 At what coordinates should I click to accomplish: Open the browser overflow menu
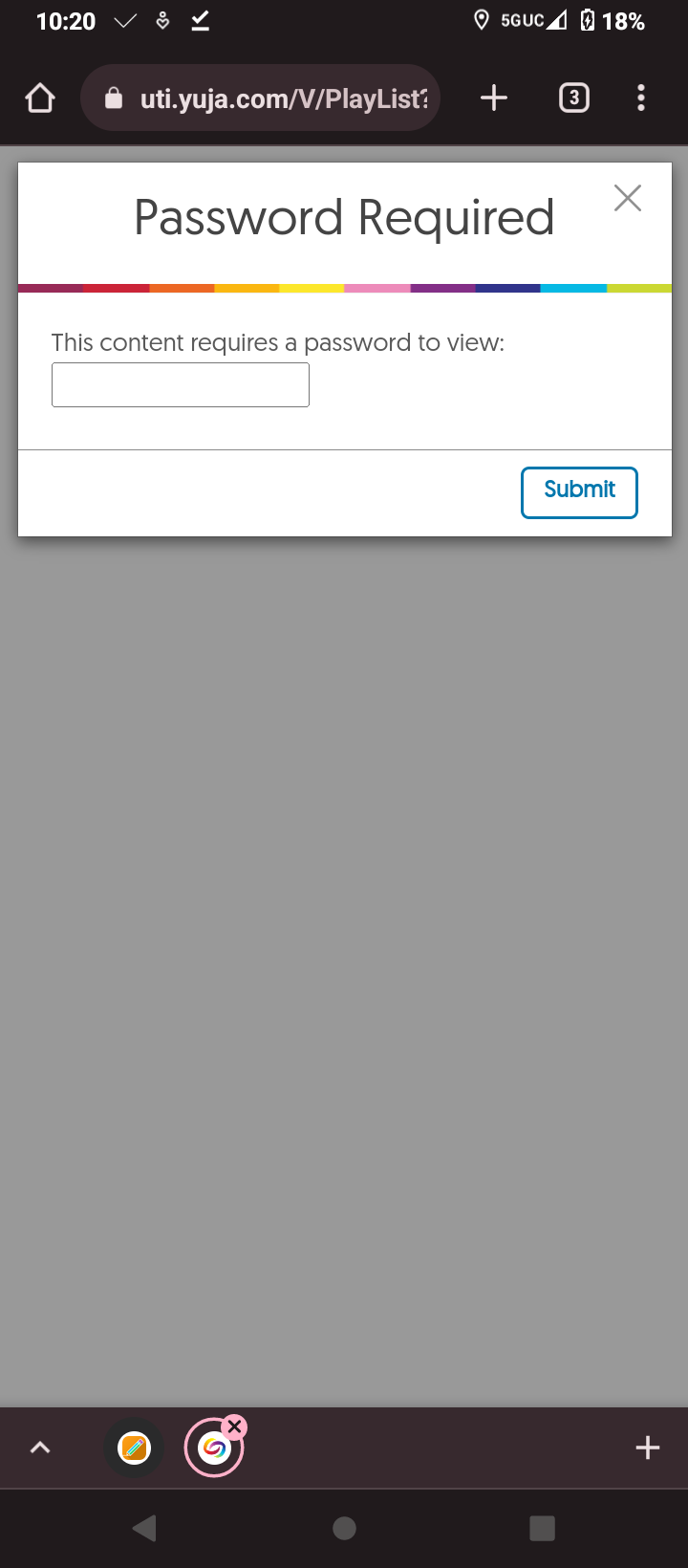641,98
